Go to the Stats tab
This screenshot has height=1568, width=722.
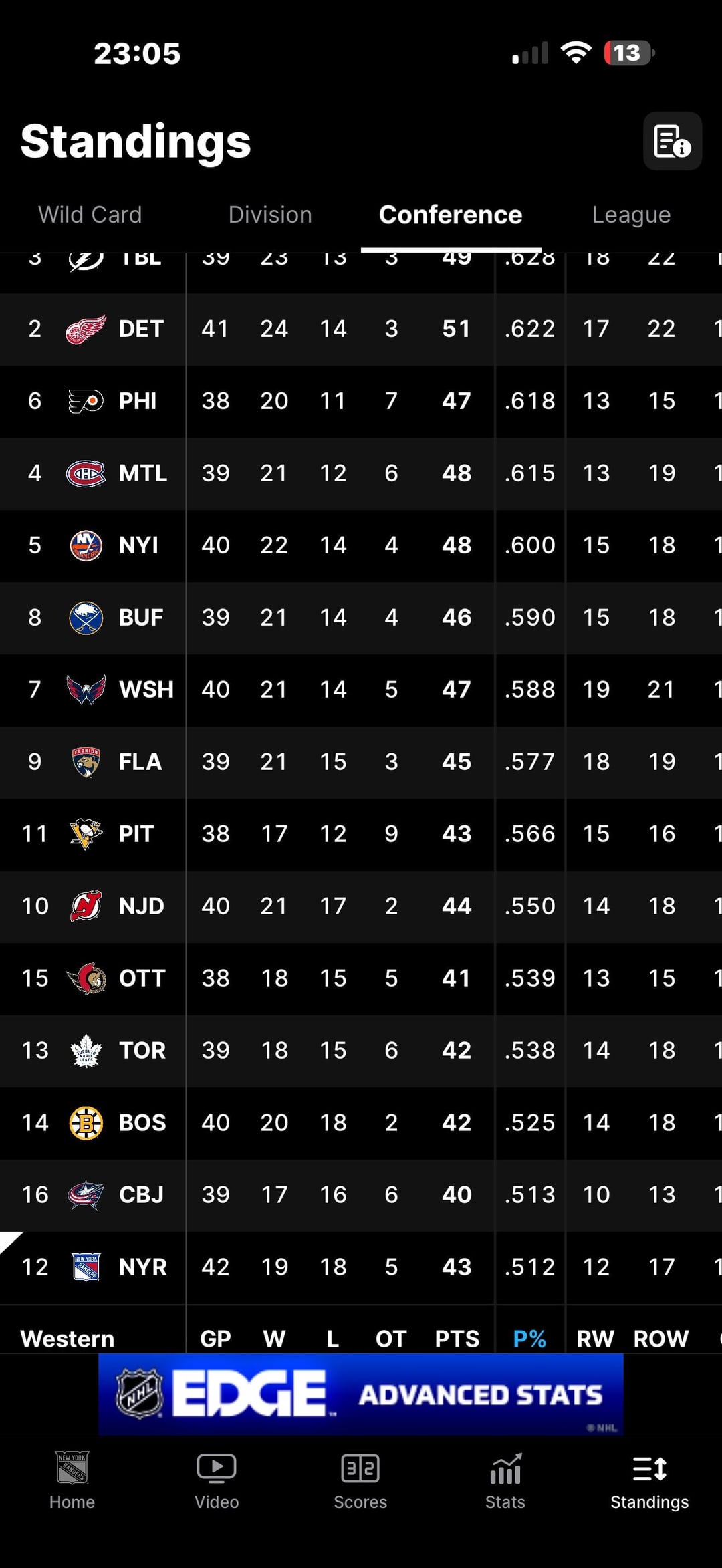point(505,1482)
